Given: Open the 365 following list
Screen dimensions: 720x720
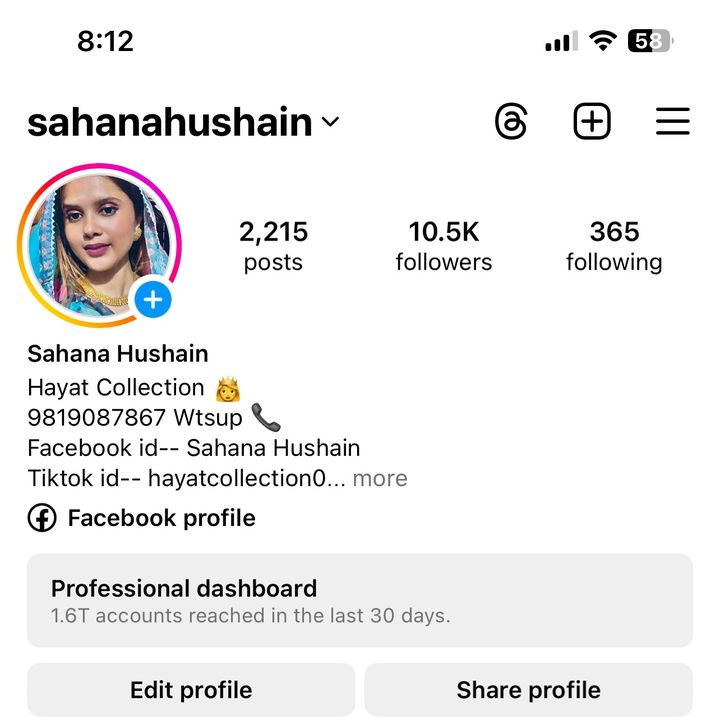Looking at the screenshot, I should tap(613, 246).
